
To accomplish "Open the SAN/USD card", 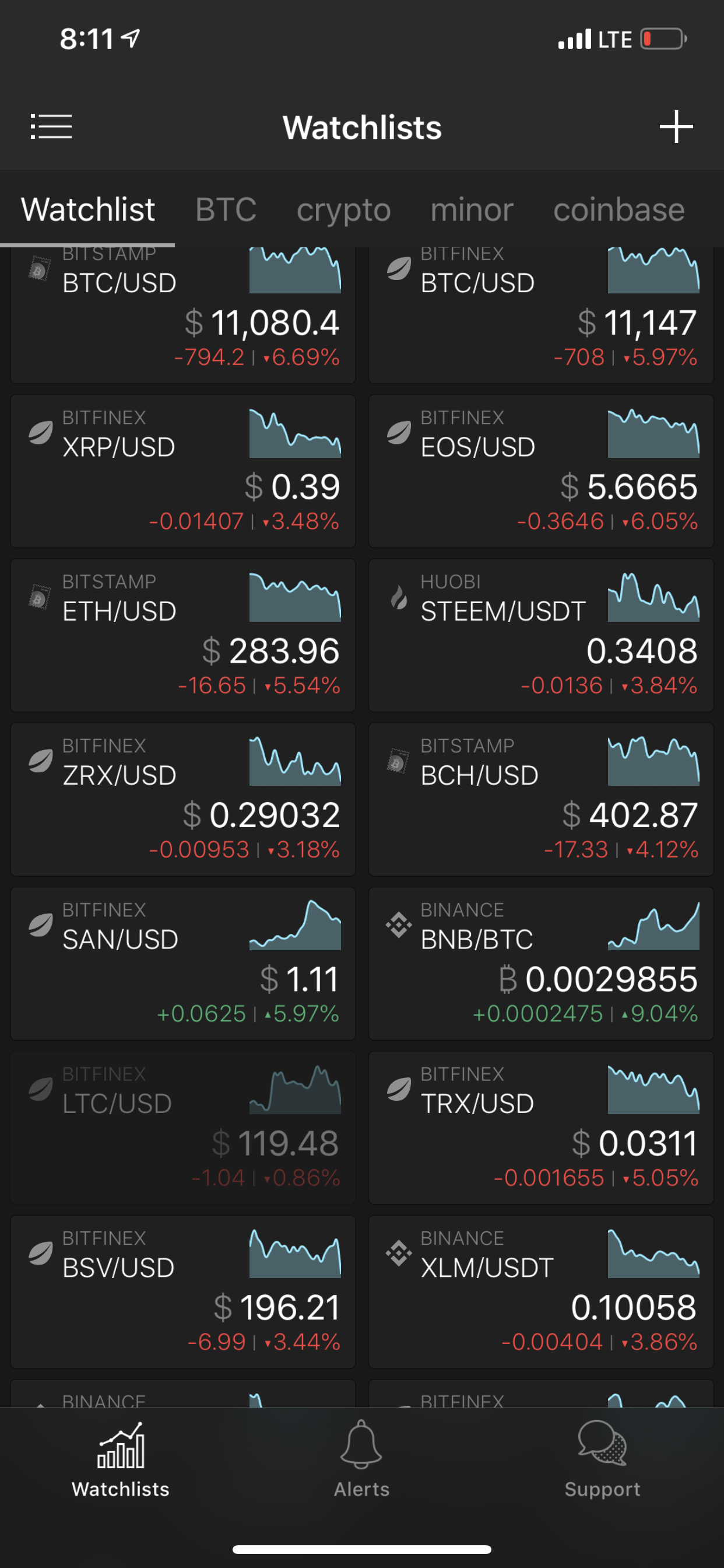I will pyautogui.click(x=182, y=963).
